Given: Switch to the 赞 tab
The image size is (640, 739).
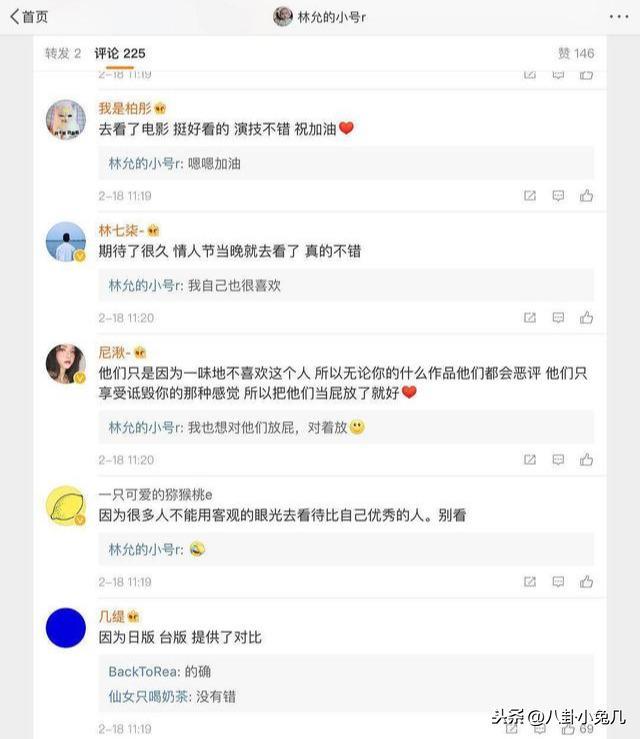Looking at the screenshot, I should click(x=576, y=53).
